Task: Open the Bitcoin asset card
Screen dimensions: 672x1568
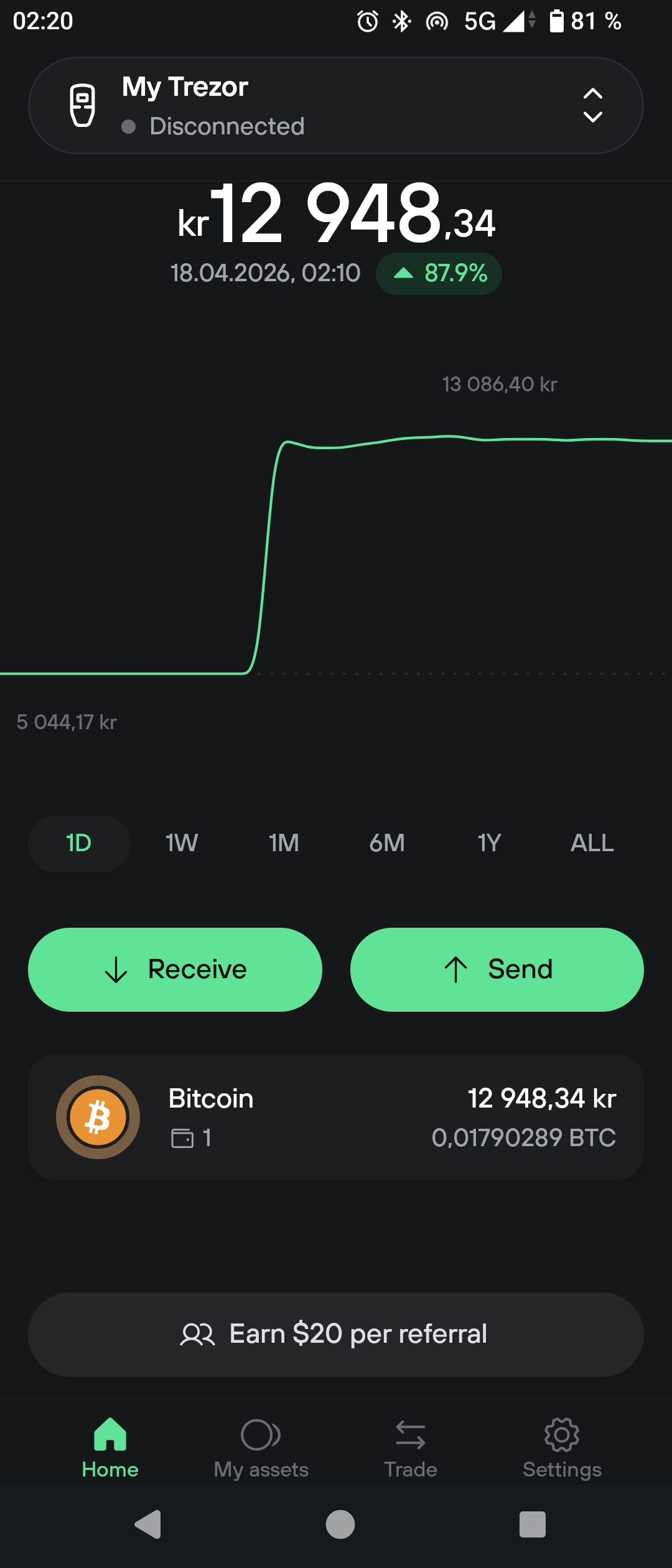Action: click(x=336, y=1117)
